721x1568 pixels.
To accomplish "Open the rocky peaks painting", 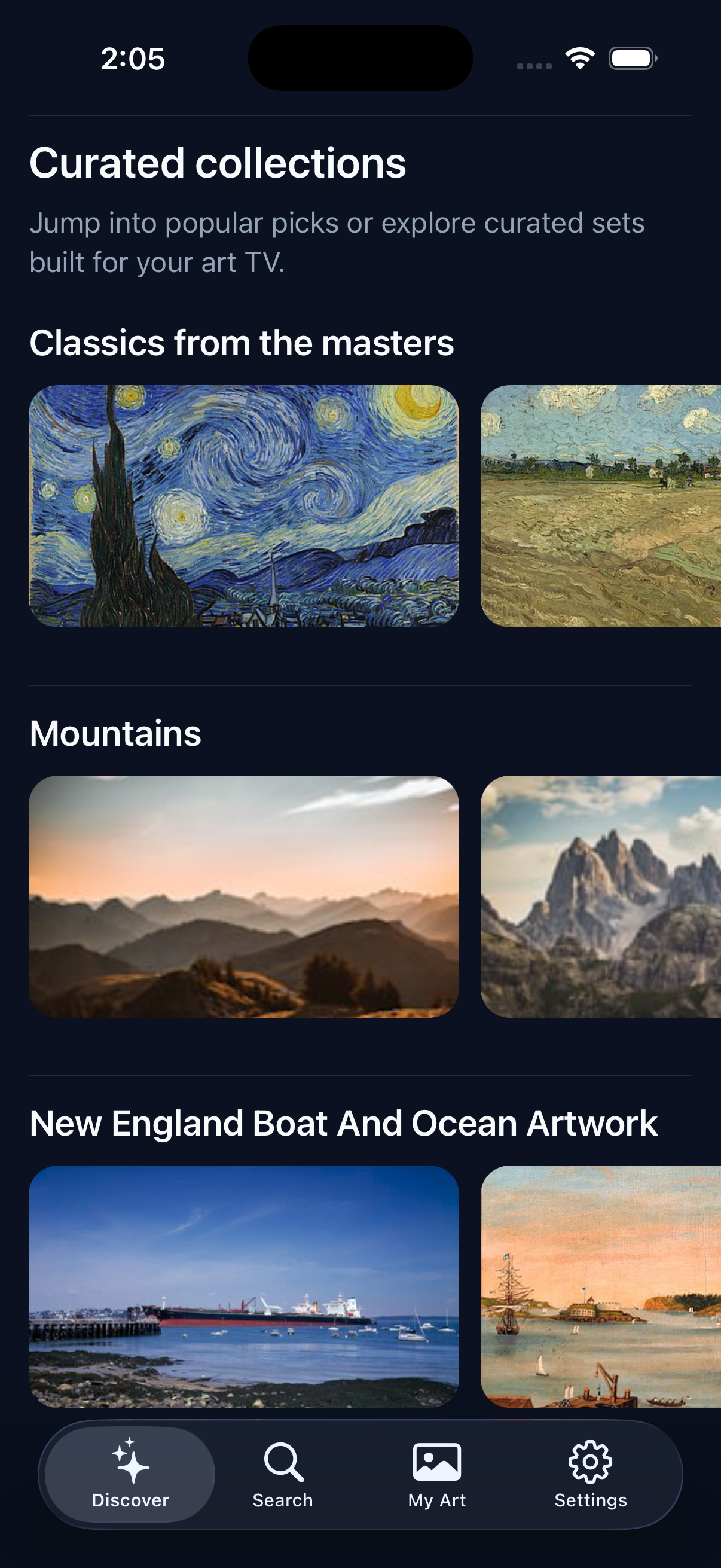I will pos(600,896).
